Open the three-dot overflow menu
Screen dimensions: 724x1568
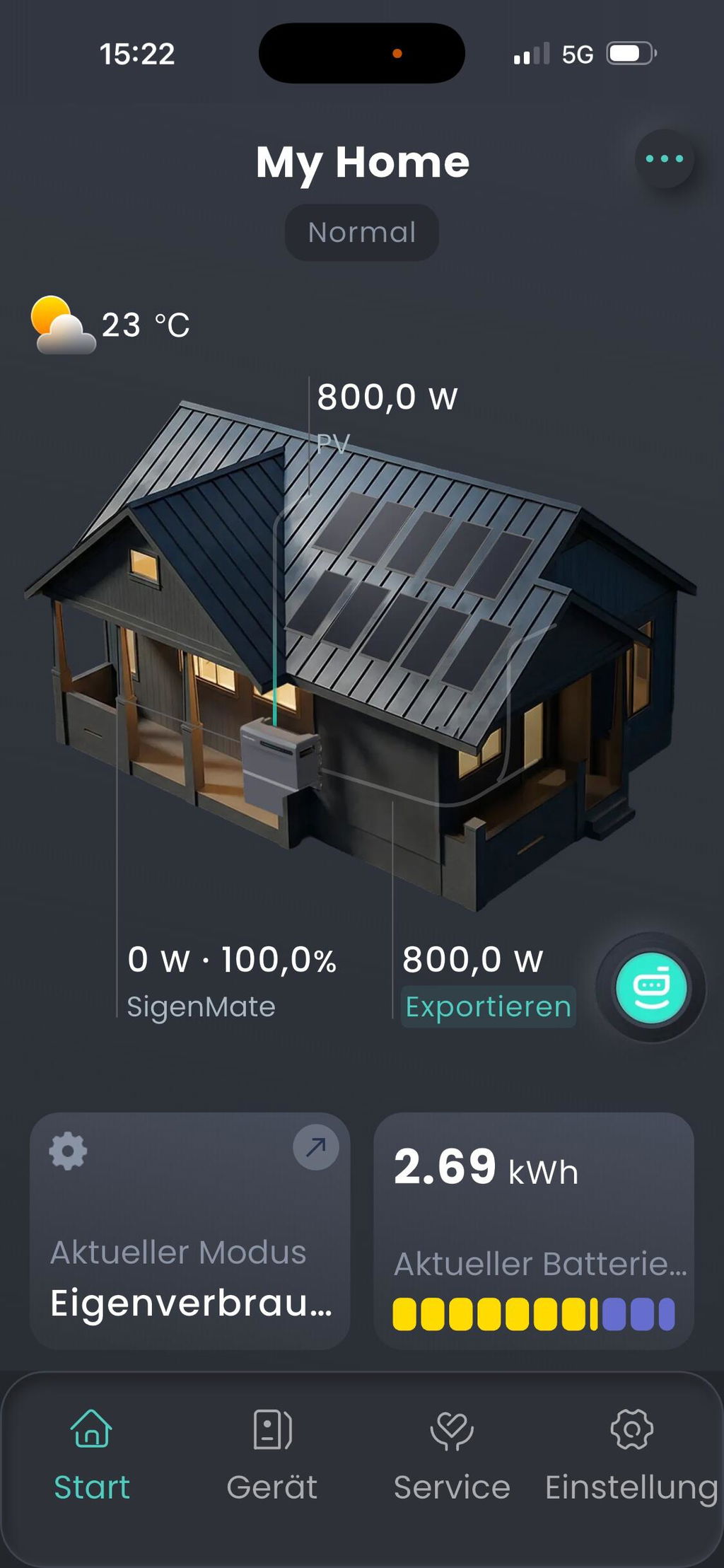[664, 158]
